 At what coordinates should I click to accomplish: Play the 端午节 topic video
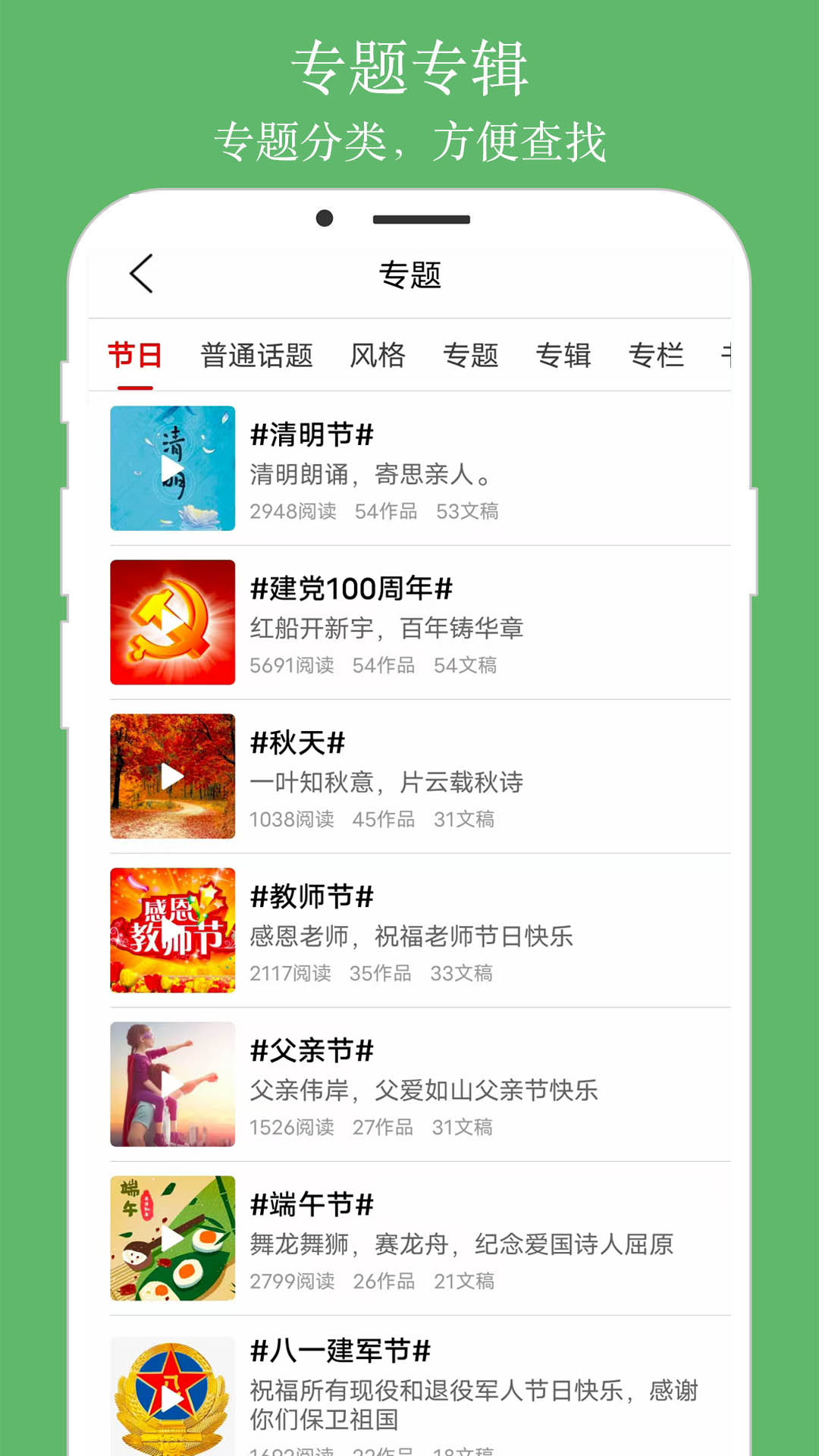[172, 1238]
